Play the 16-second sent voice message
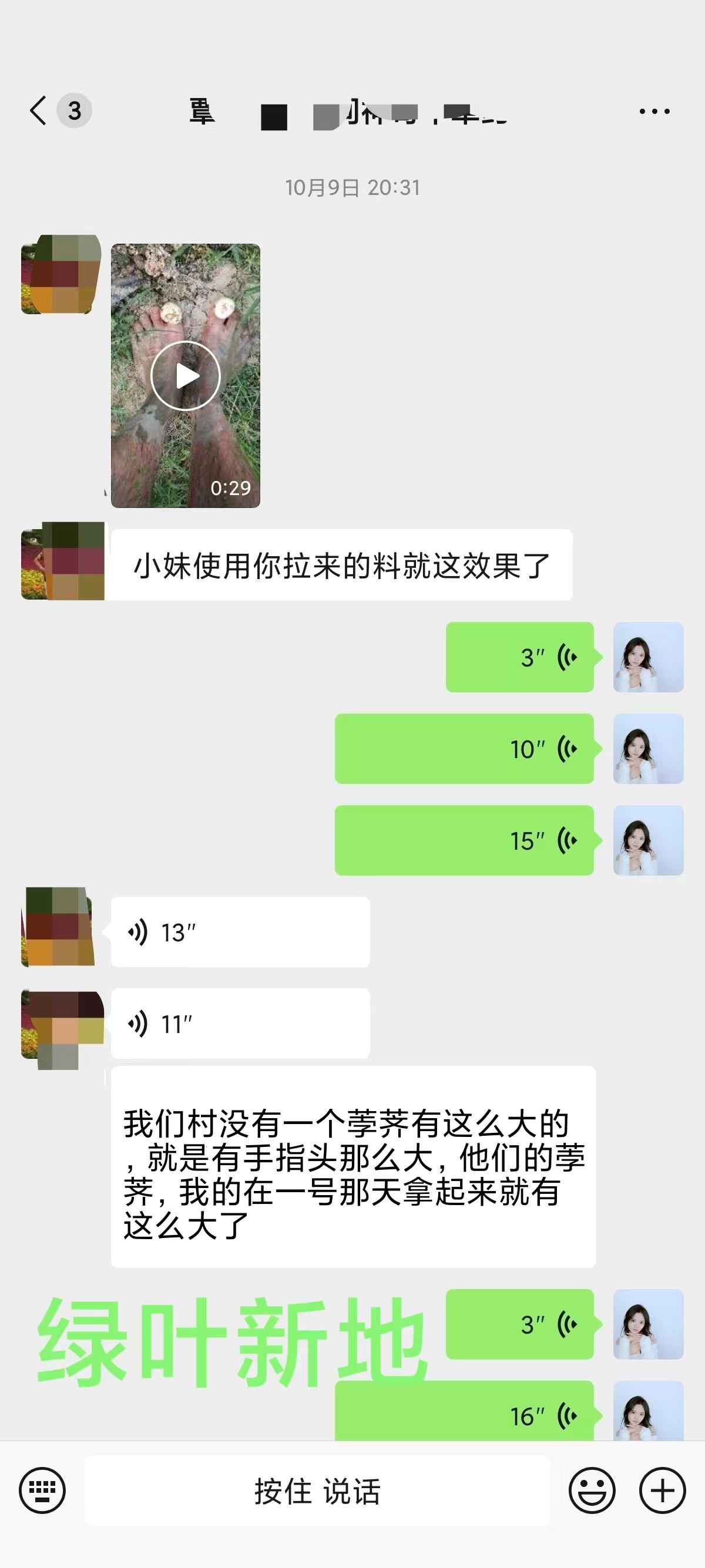The height and width of the screenshot is (1568, 705). coord(464,1415)
